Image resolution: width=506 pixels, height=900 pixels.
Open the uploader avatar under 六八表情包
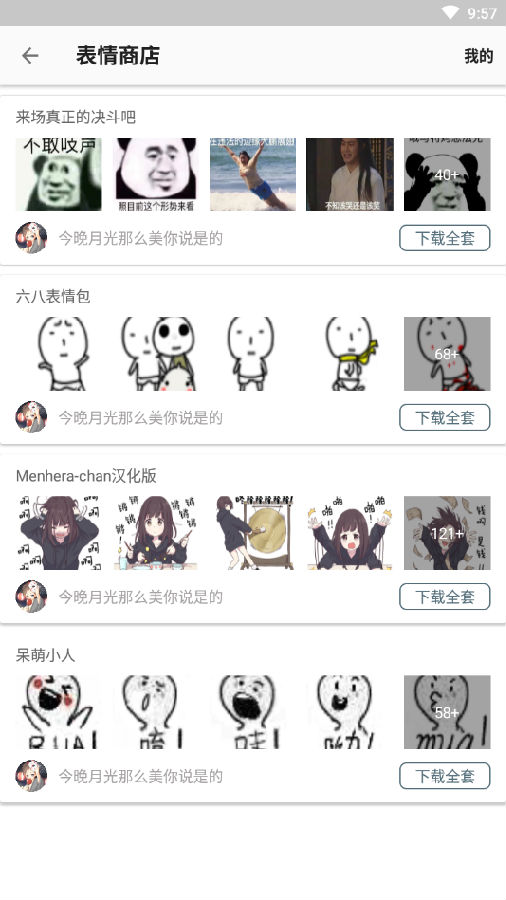tap(31, 417)
